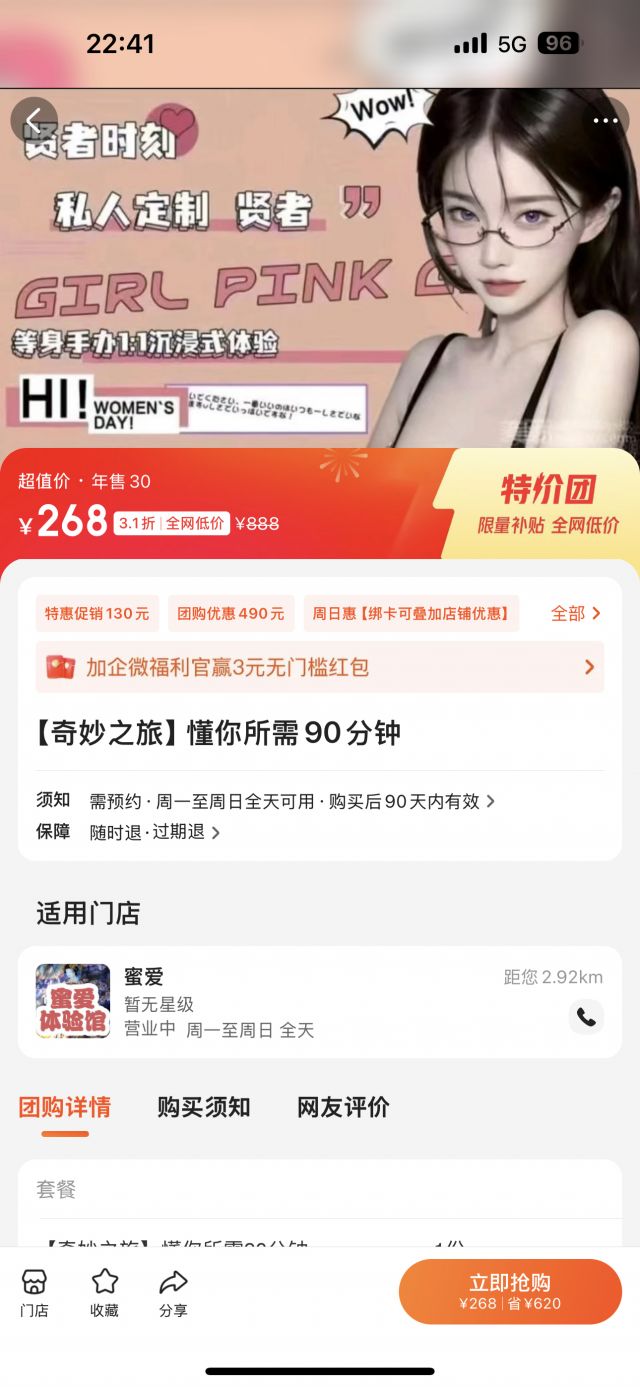This screenshot has height=1387, width=640.
Task: Call the 蜜爱 store via phone icon
Action: [x=586, y=1017]
